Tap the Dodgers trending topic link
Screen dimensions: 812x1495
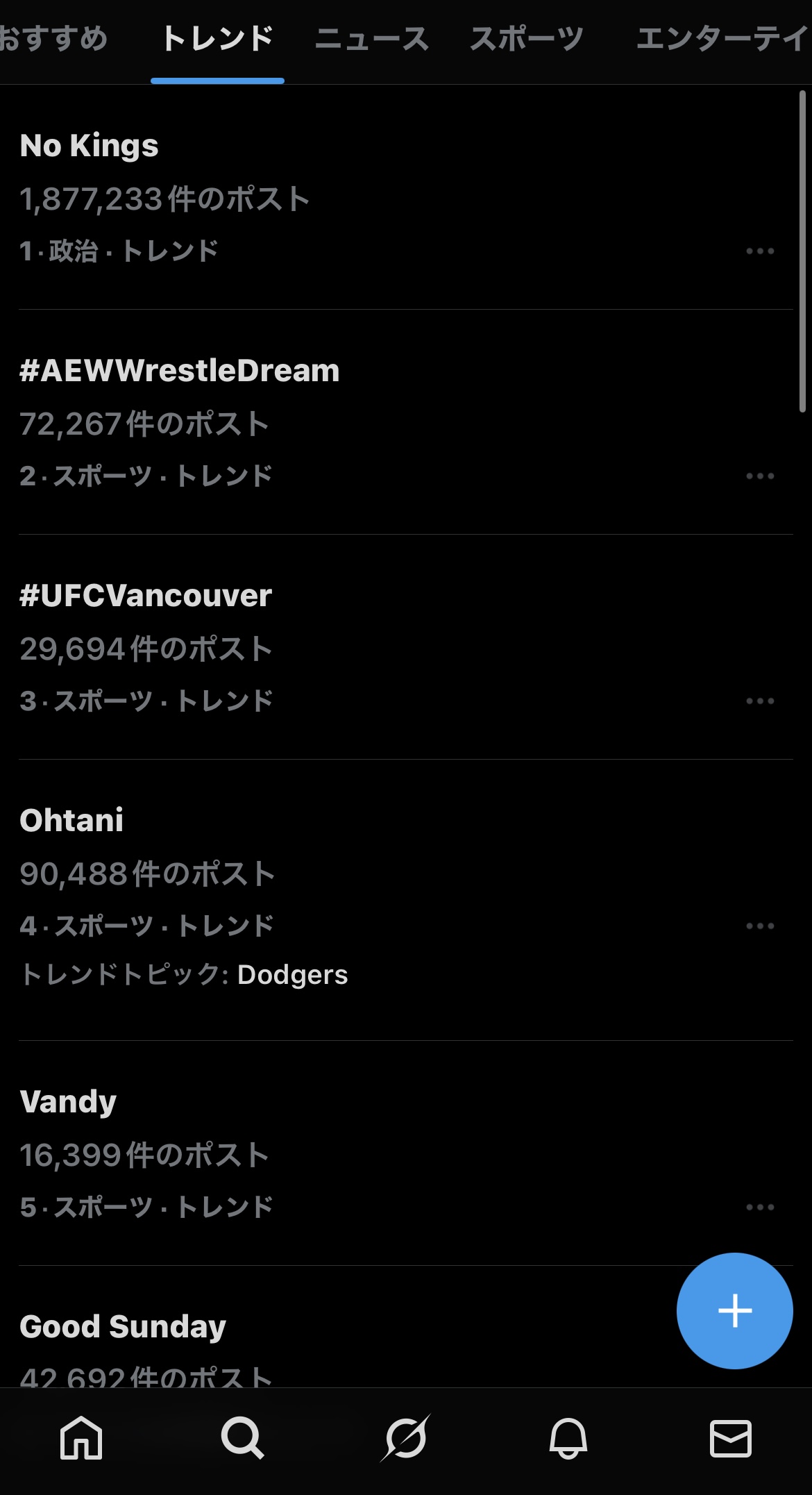pos(292,975)
